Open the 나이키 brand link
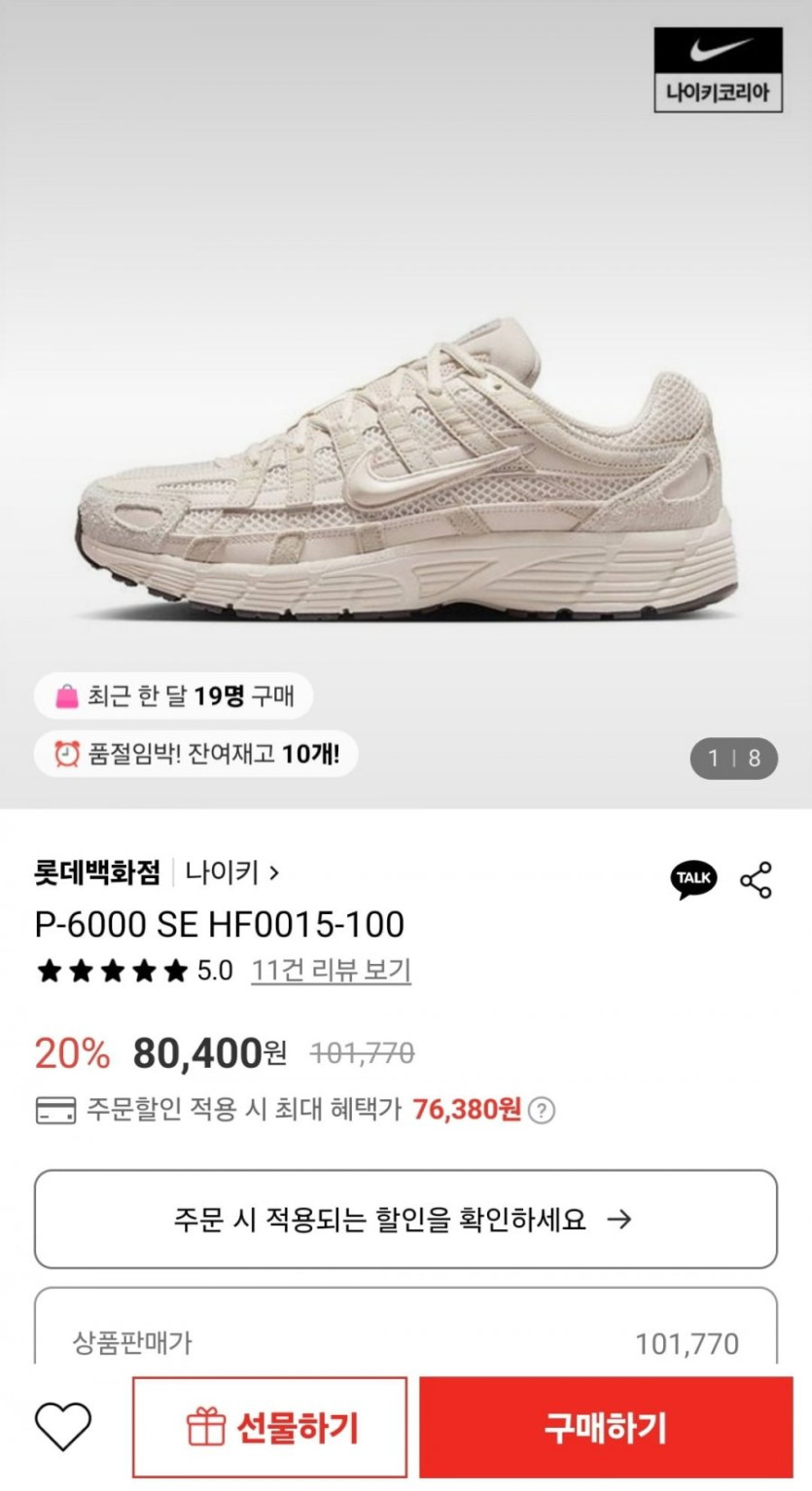Viewport: 812px width, 1491px height. point(231,872)
